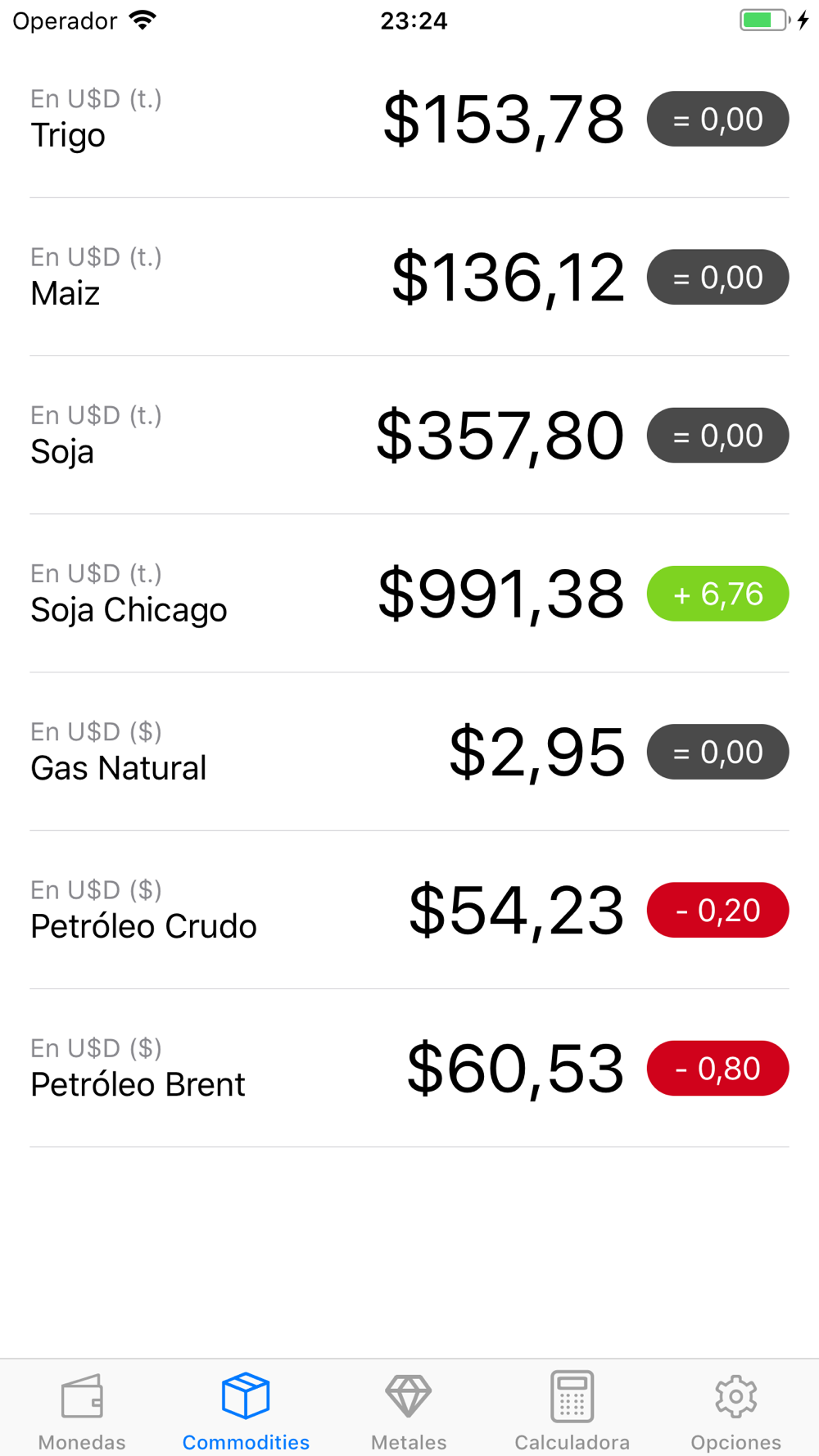View the Maiz price row
The image size is (819, 1456).
tap(409, 277)
